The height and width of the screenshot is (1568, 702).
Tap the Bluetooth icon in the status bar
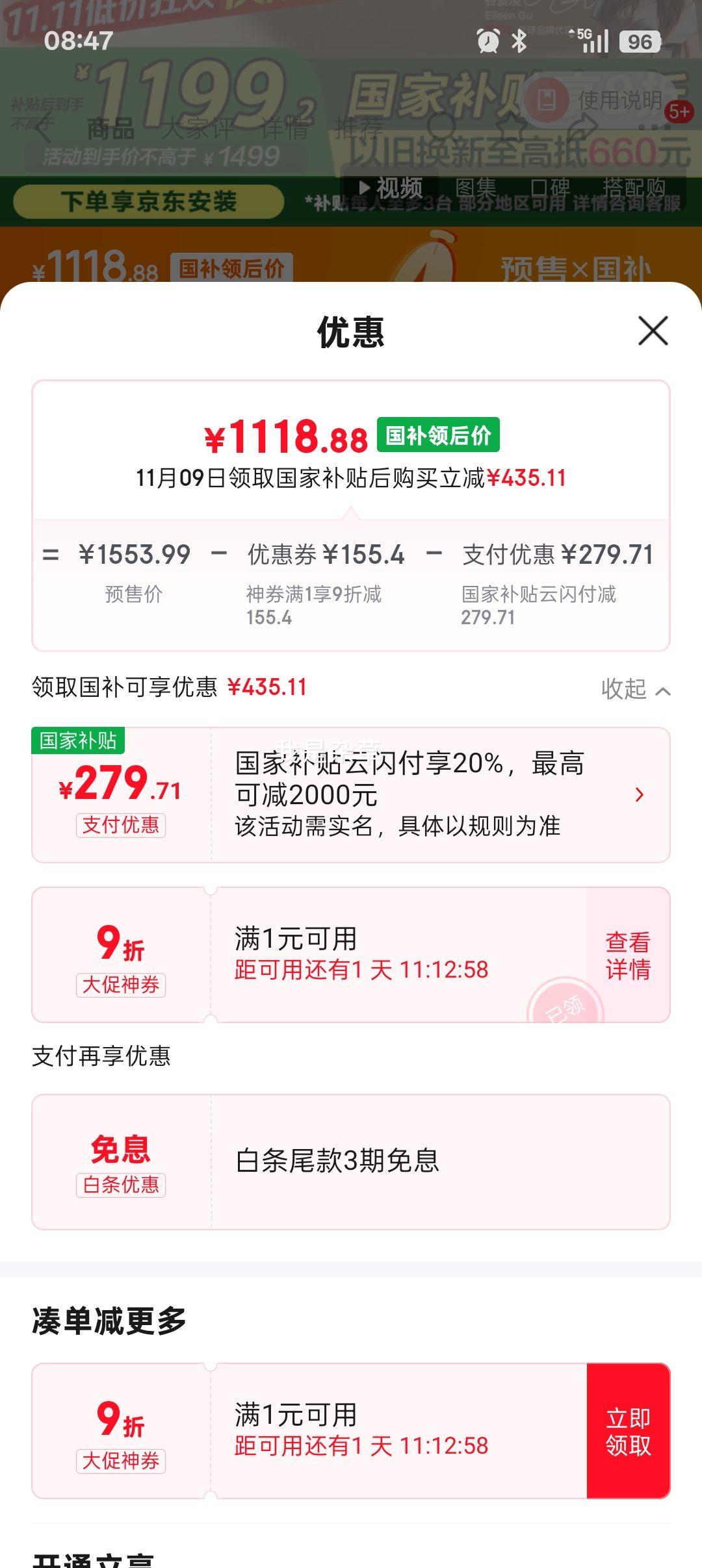(x=520, y=41)
